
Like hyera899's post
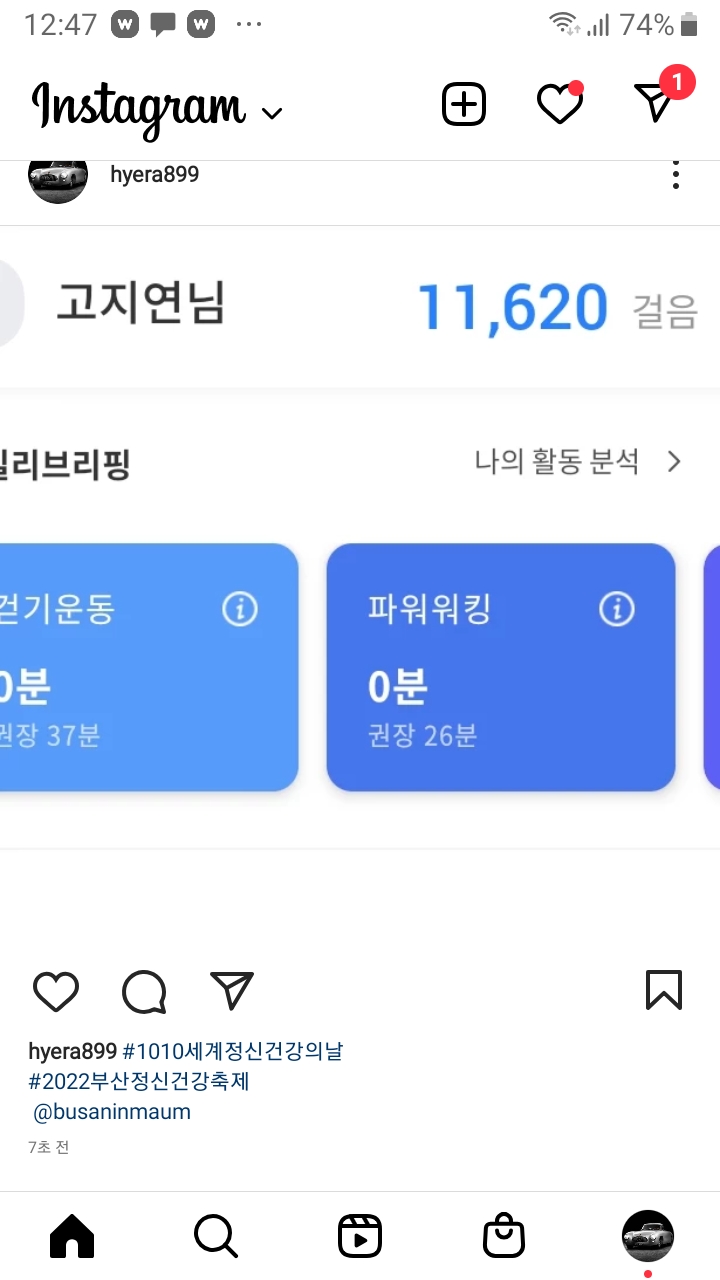tap(56, 991)
